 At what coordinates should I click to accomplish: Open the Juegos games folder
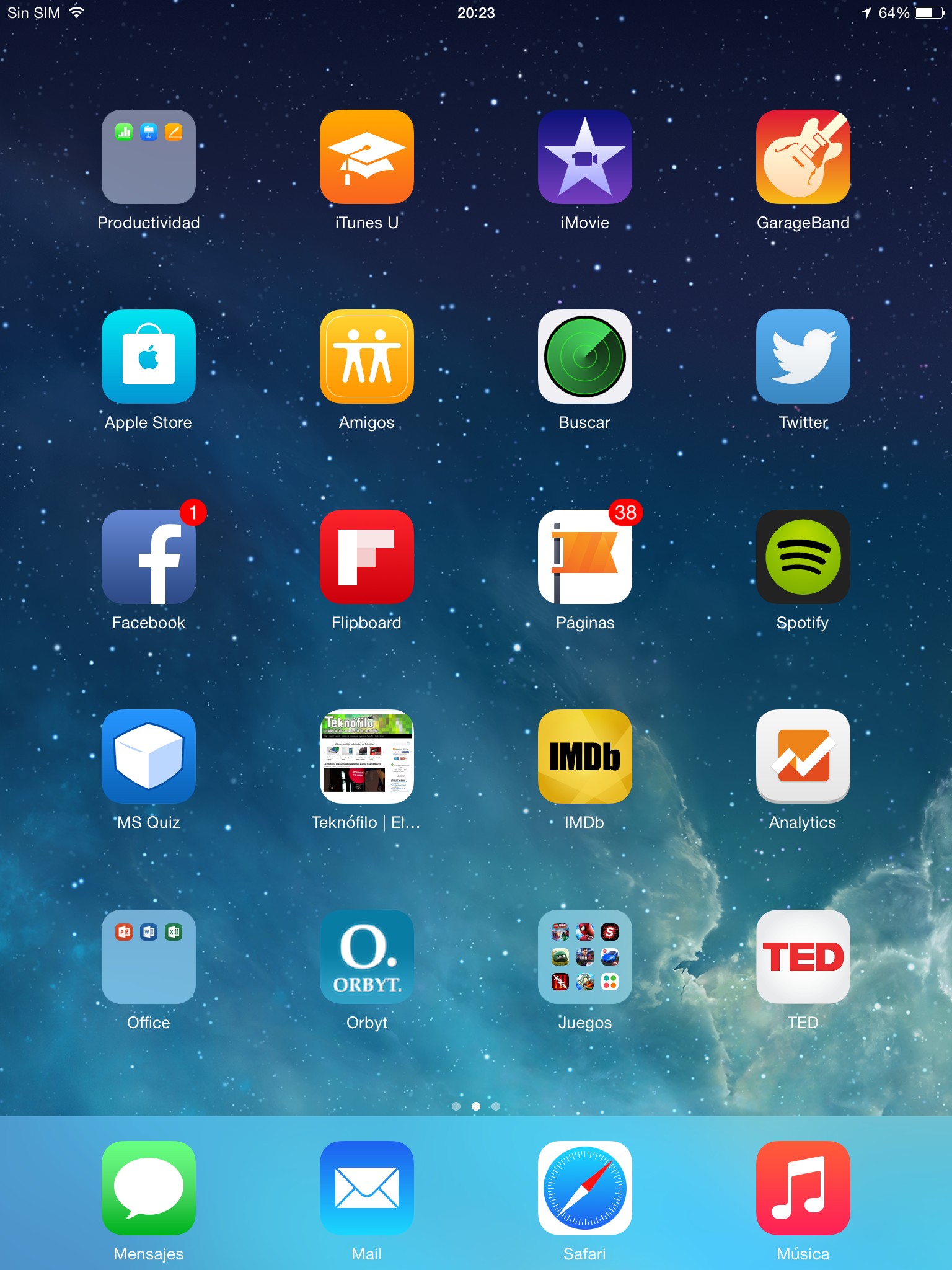click(x=585, y=957)
